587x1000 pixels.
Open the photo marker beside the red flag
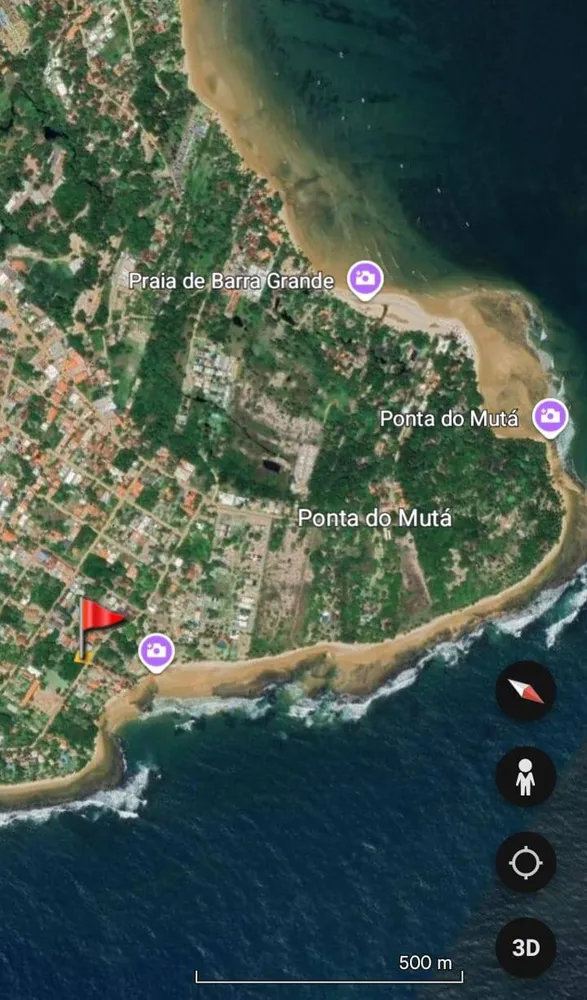157,652
